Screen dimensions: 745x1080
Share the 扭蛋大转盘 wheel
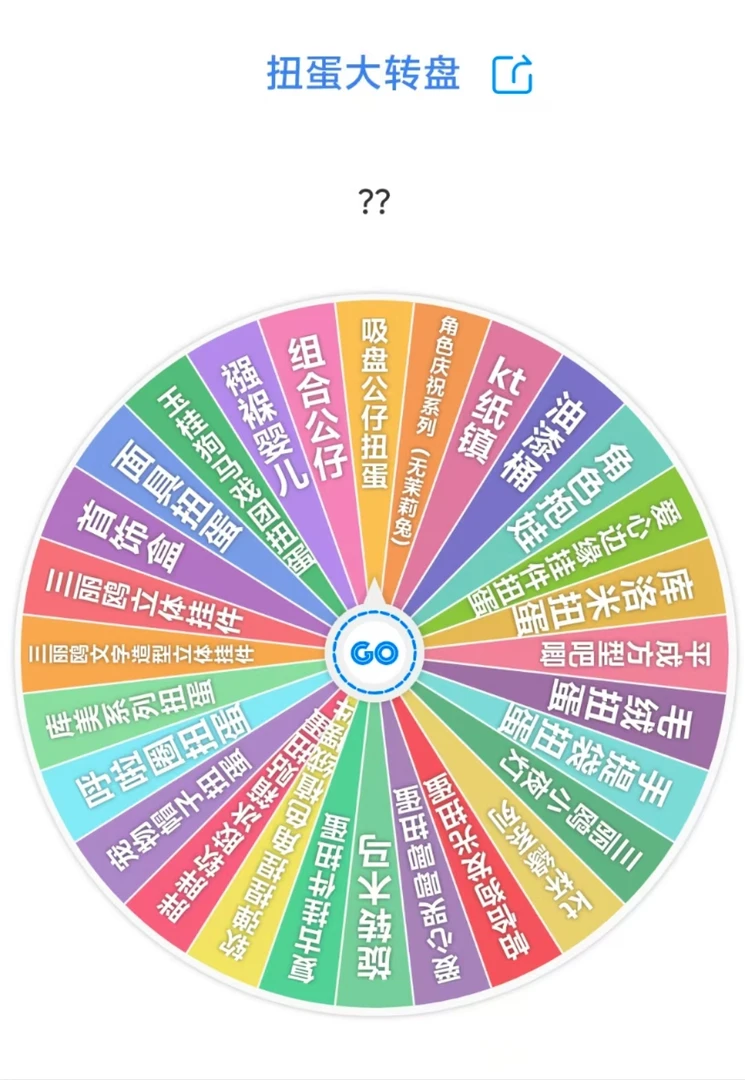pyautogui.click(x=513, y=74)
